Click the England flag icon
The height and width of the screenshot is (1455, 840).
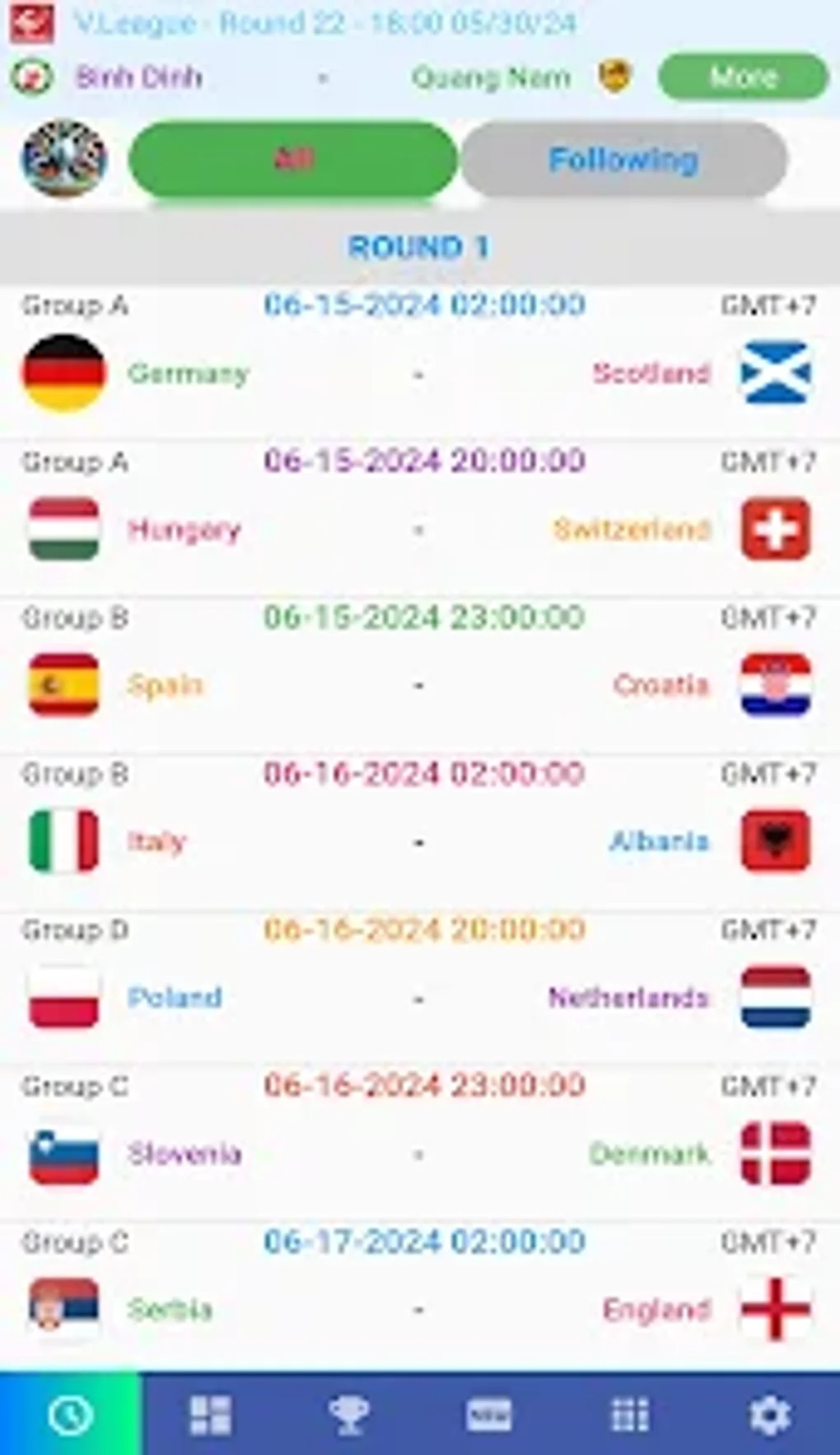[775, 1308]
